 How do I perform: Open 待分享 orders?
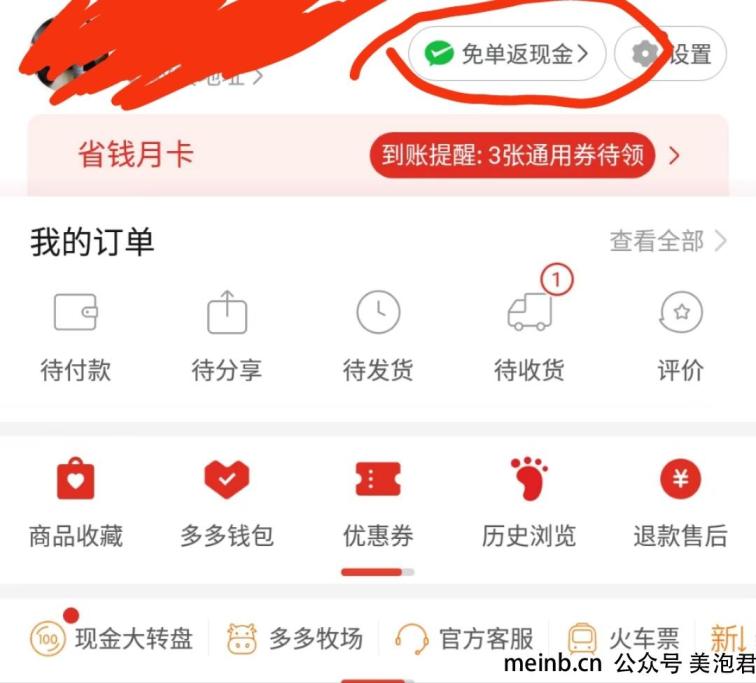click(x=227, y=337)
